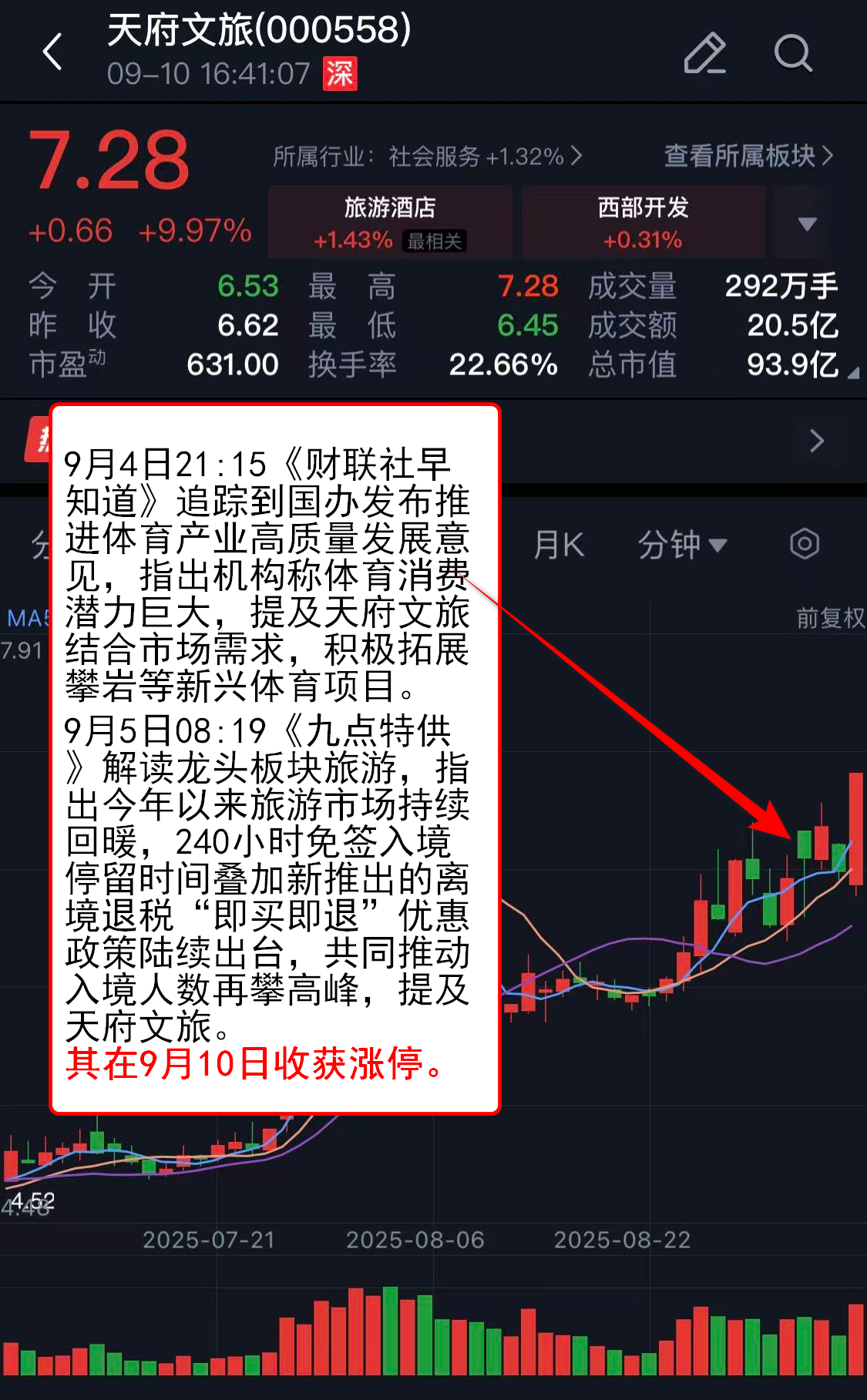Open the pencil edit icon
The width and height of the screenshot is (867, 1400).
pos(704,53)
